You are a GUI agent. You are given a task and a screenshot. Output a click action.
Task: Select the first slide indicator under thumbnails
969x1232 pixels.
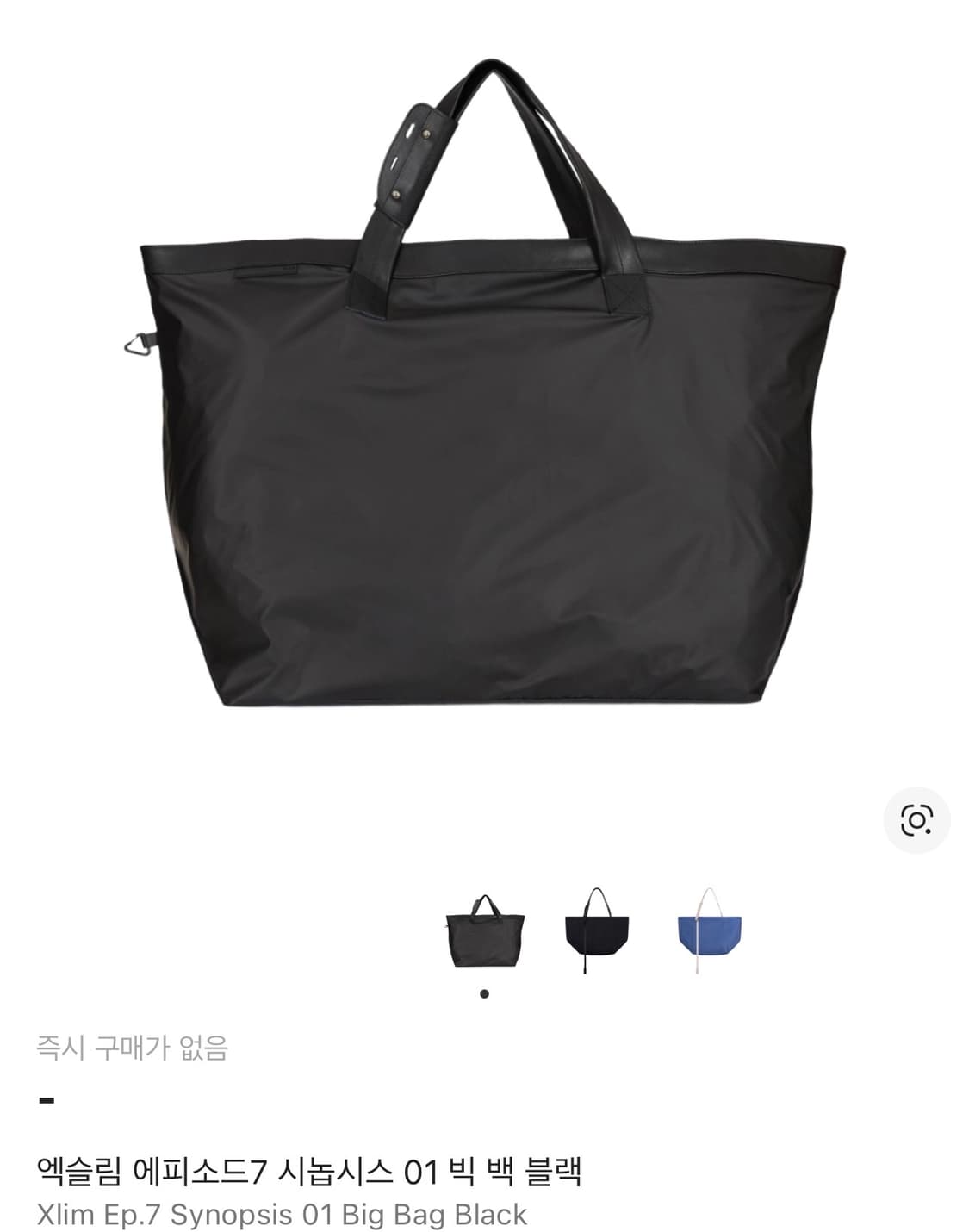(x=485, y=992)
